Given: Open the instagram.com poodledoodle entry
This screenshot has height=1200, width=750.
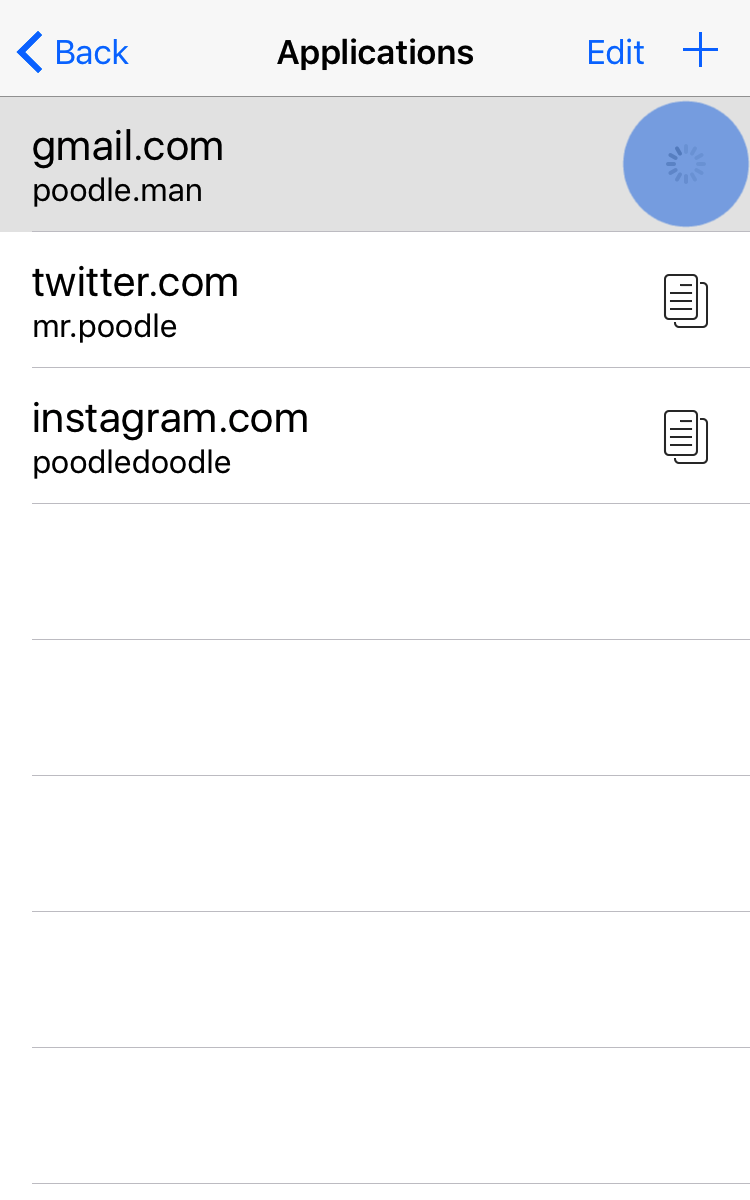Looking at the screenshot, I should pyautogui.click(x=300, y=436).
